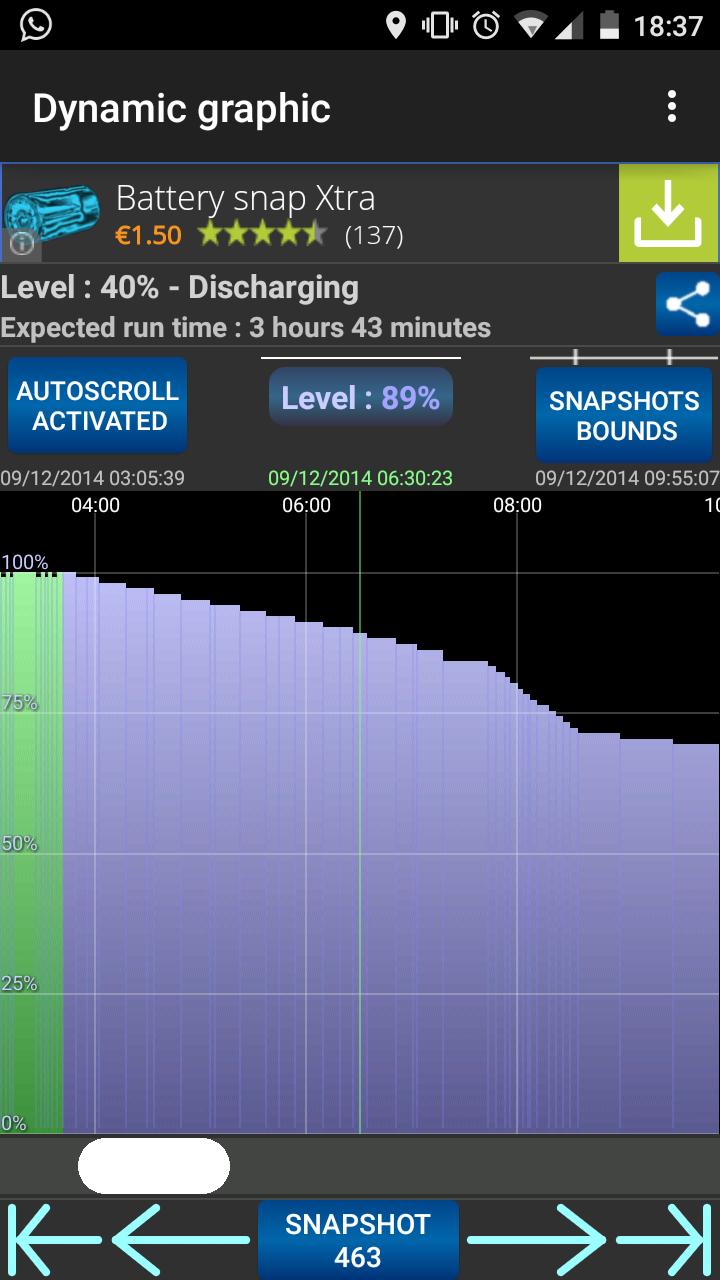Share the battery graphic
Screen dimensions: 720x1280
click(x=687, y=304)
